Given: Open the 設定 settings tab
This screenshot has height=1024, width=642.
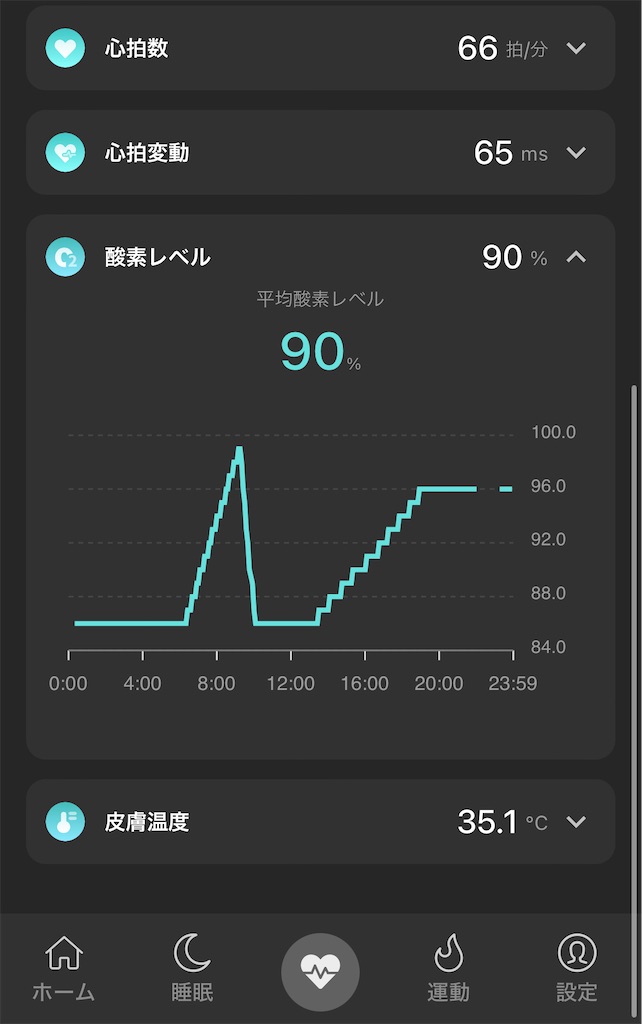Looking at the screenshot, I should pos(576,969).
